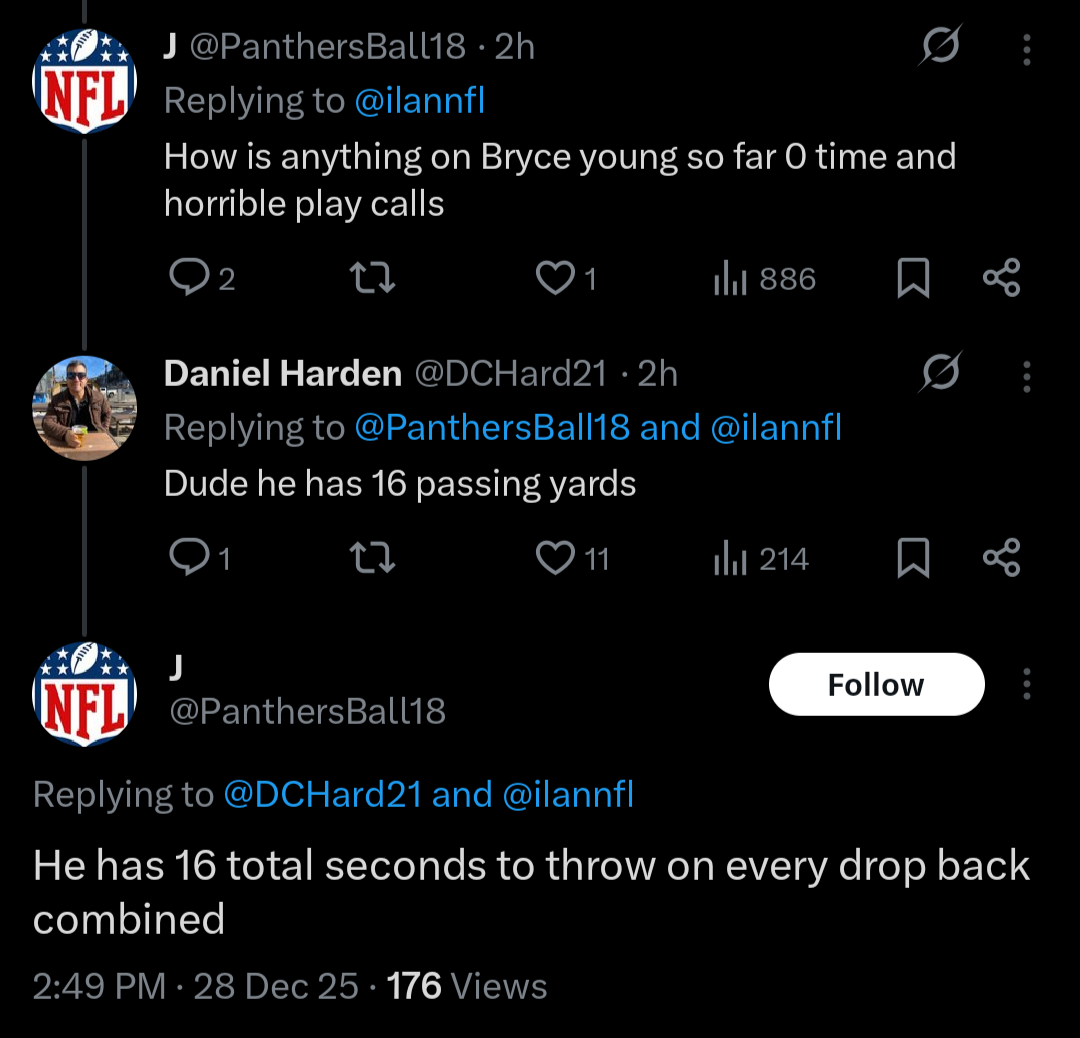Reply to Daniel Harden's tweet

click(x=187, y=558)
